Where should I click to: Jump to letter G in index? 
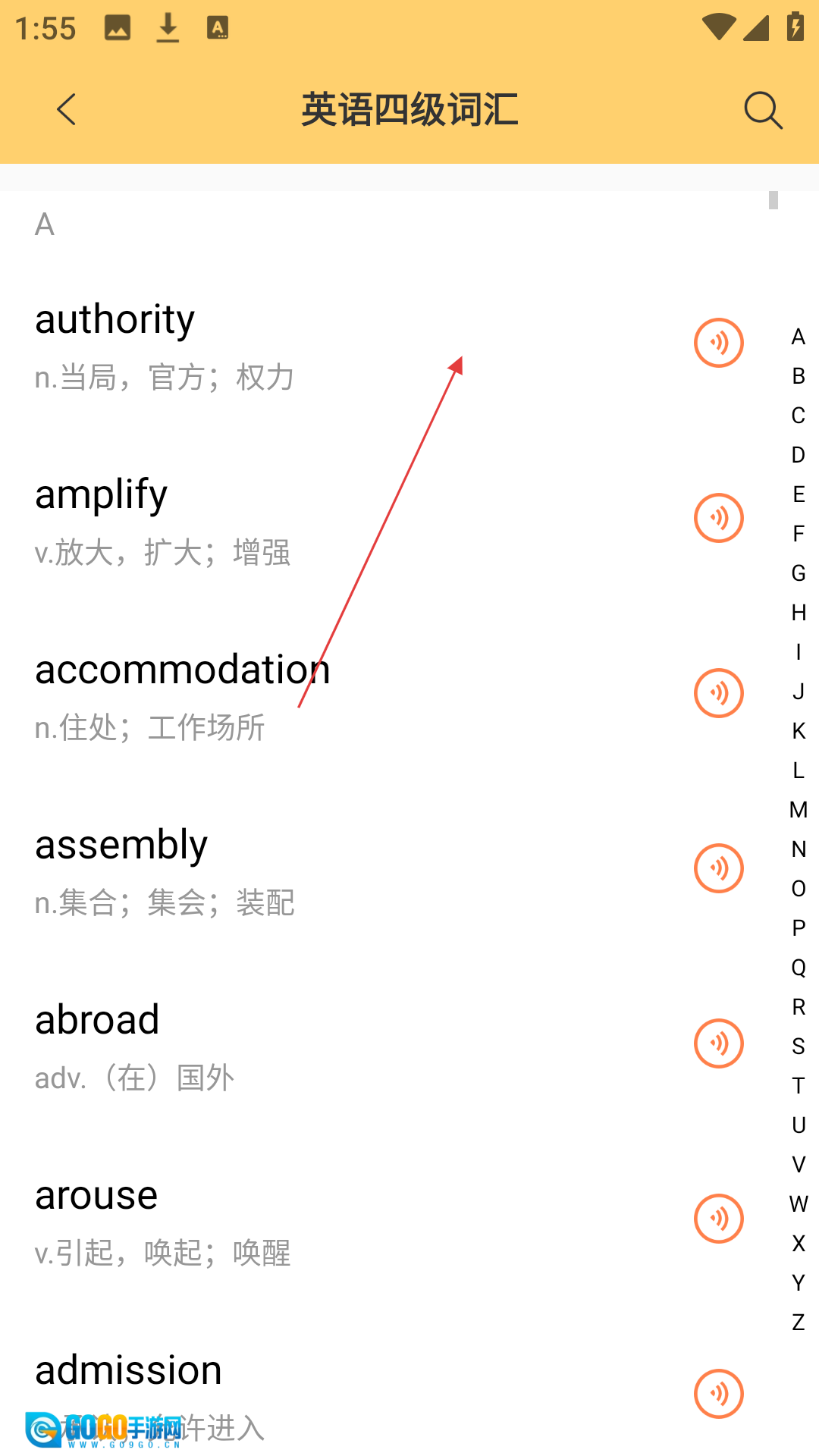click(799, 573)
